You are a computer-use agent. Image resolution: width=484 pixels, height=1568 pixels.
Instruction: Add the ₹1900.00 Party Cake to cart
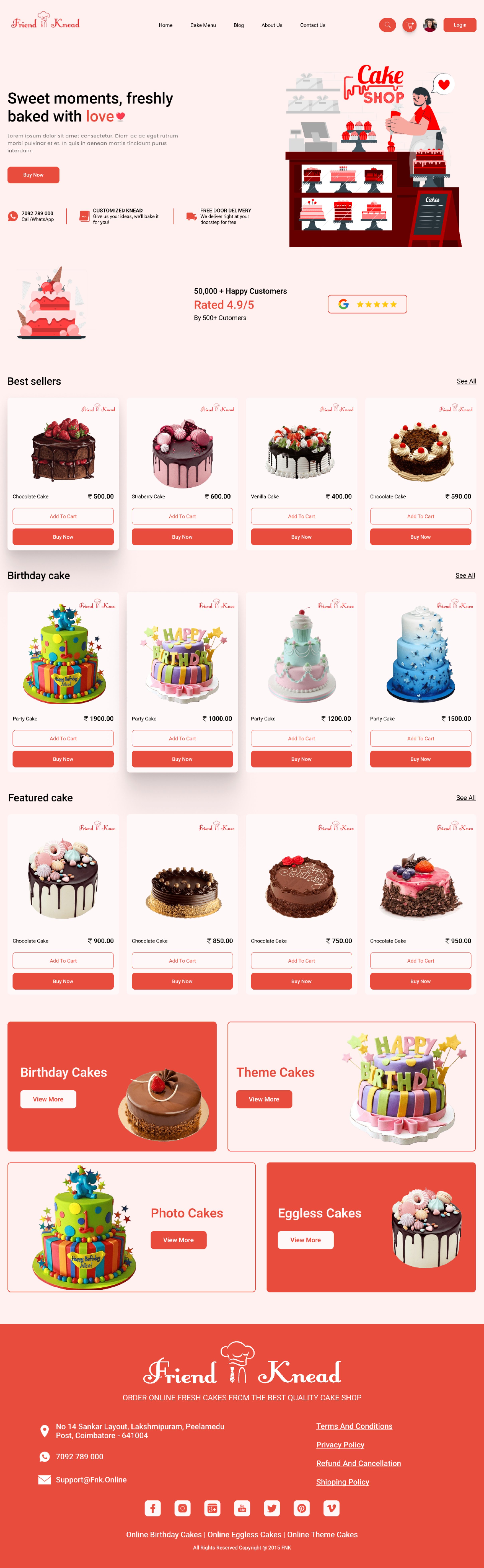click(63, 738)
